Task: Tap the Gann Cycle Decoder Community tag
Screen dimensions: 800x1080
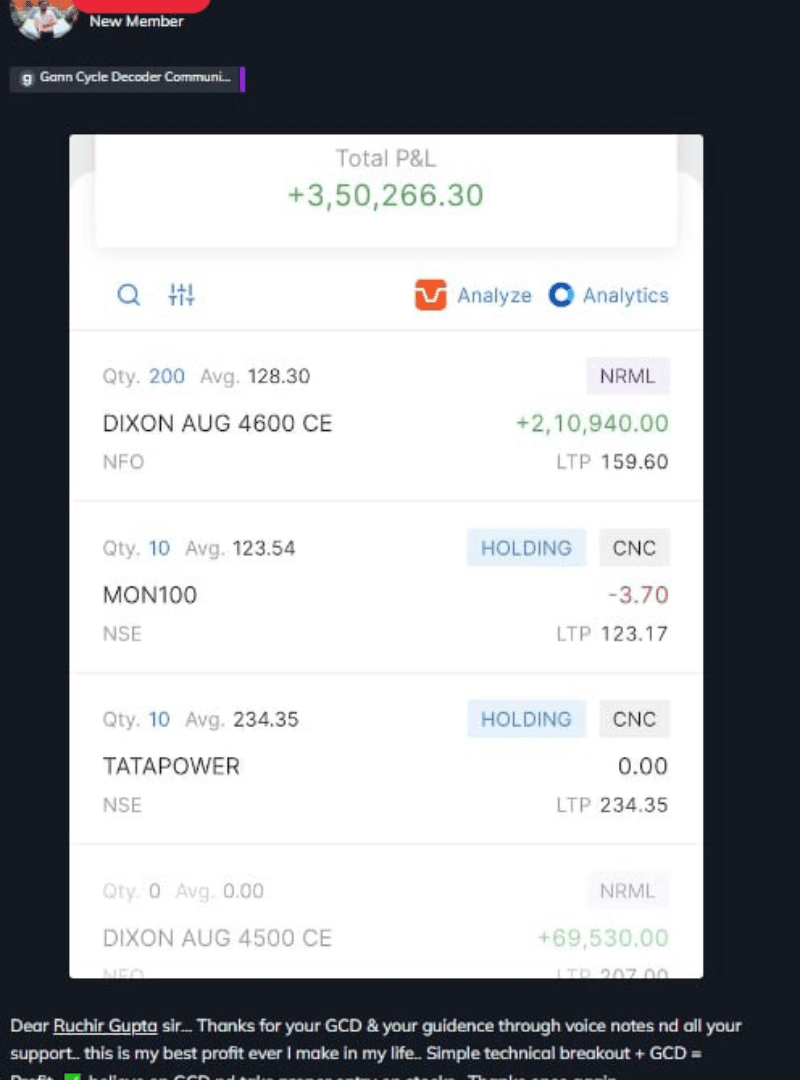Action: pyautogui.click(x=126, y=78)
